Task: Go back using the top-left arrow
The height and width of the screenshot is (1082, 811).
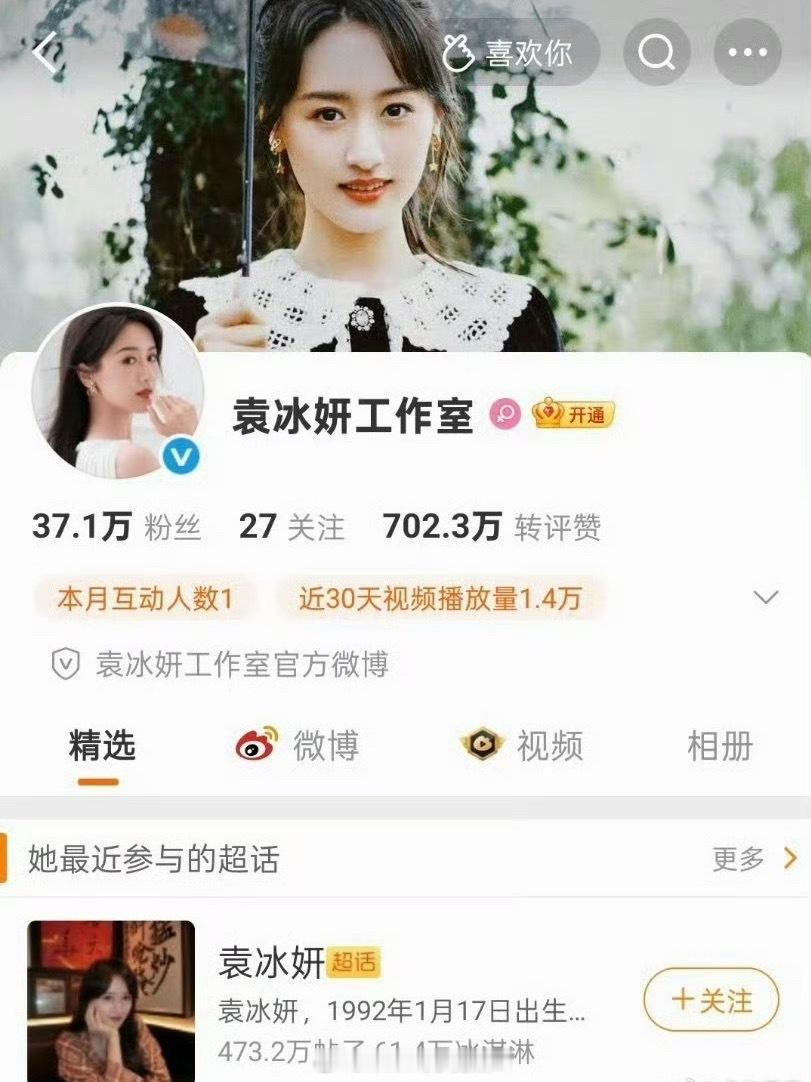Action: tap(46, 53)
